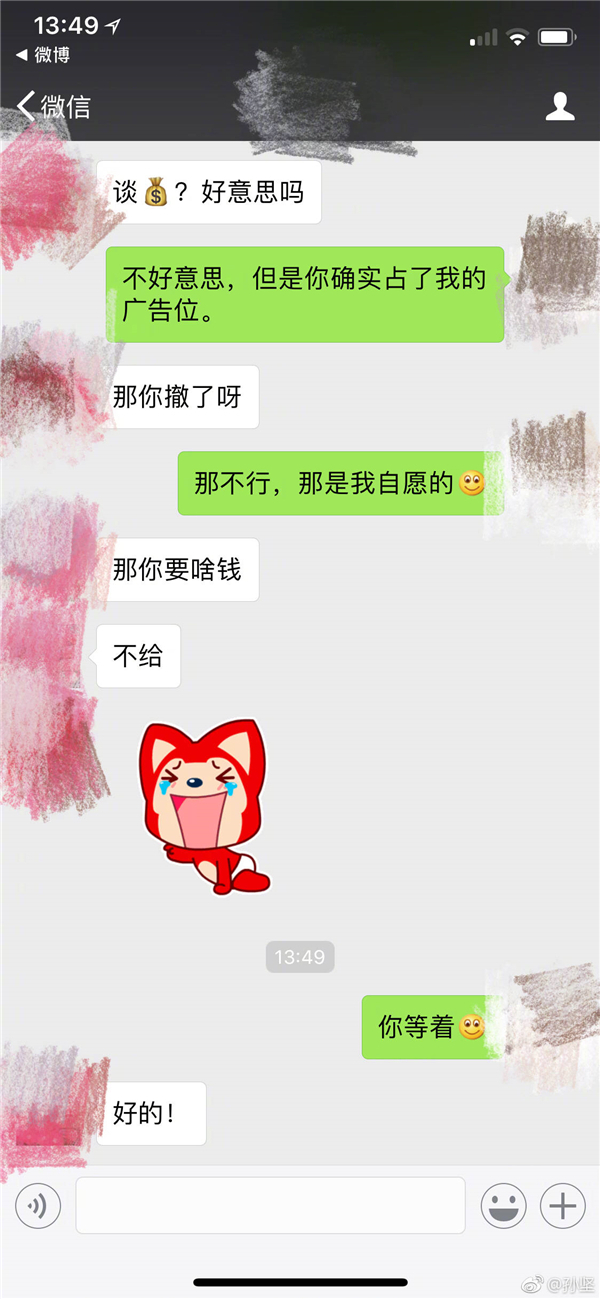Open the plus attachments menu
The image size is (600, 1299).
coord(562,1206)
